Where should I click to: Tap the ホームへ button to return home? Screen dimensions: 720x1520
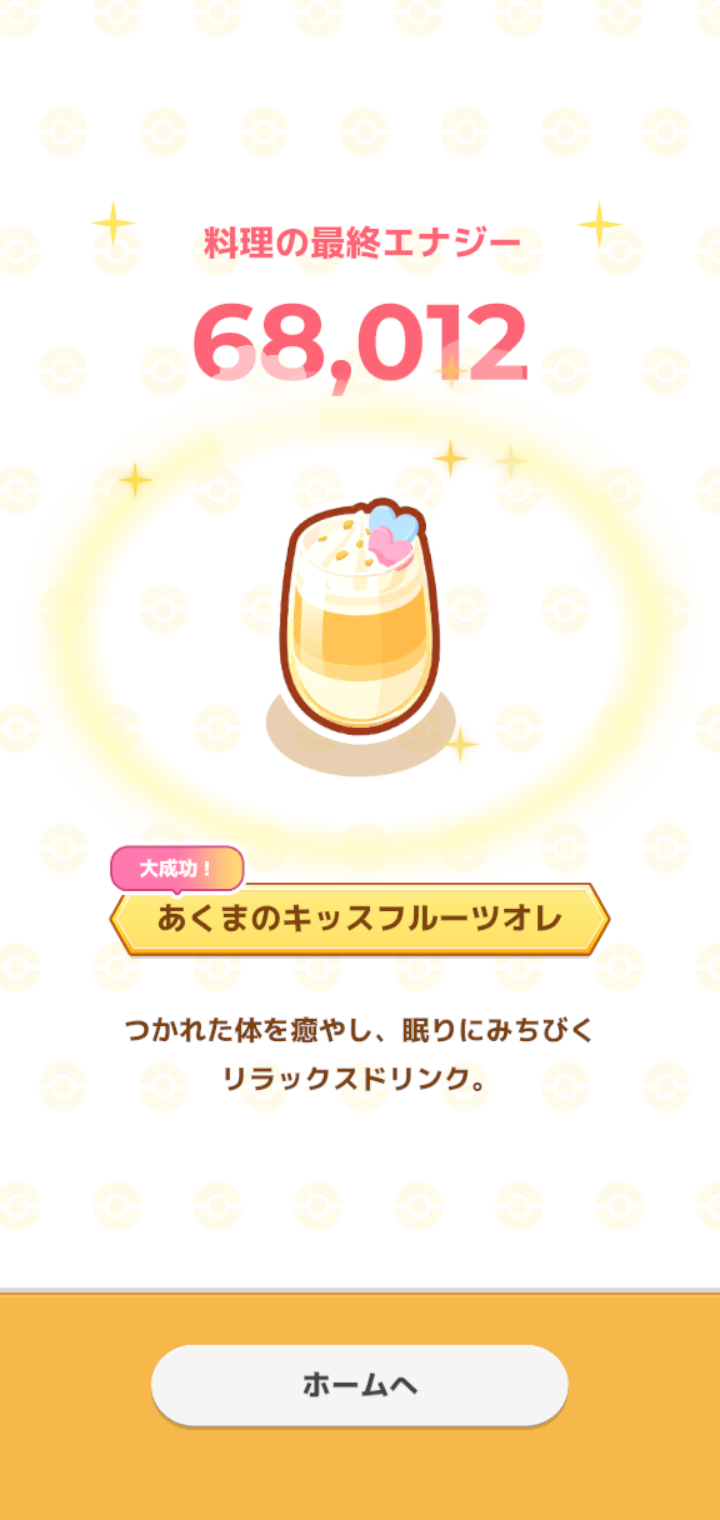coord(360,1385)
